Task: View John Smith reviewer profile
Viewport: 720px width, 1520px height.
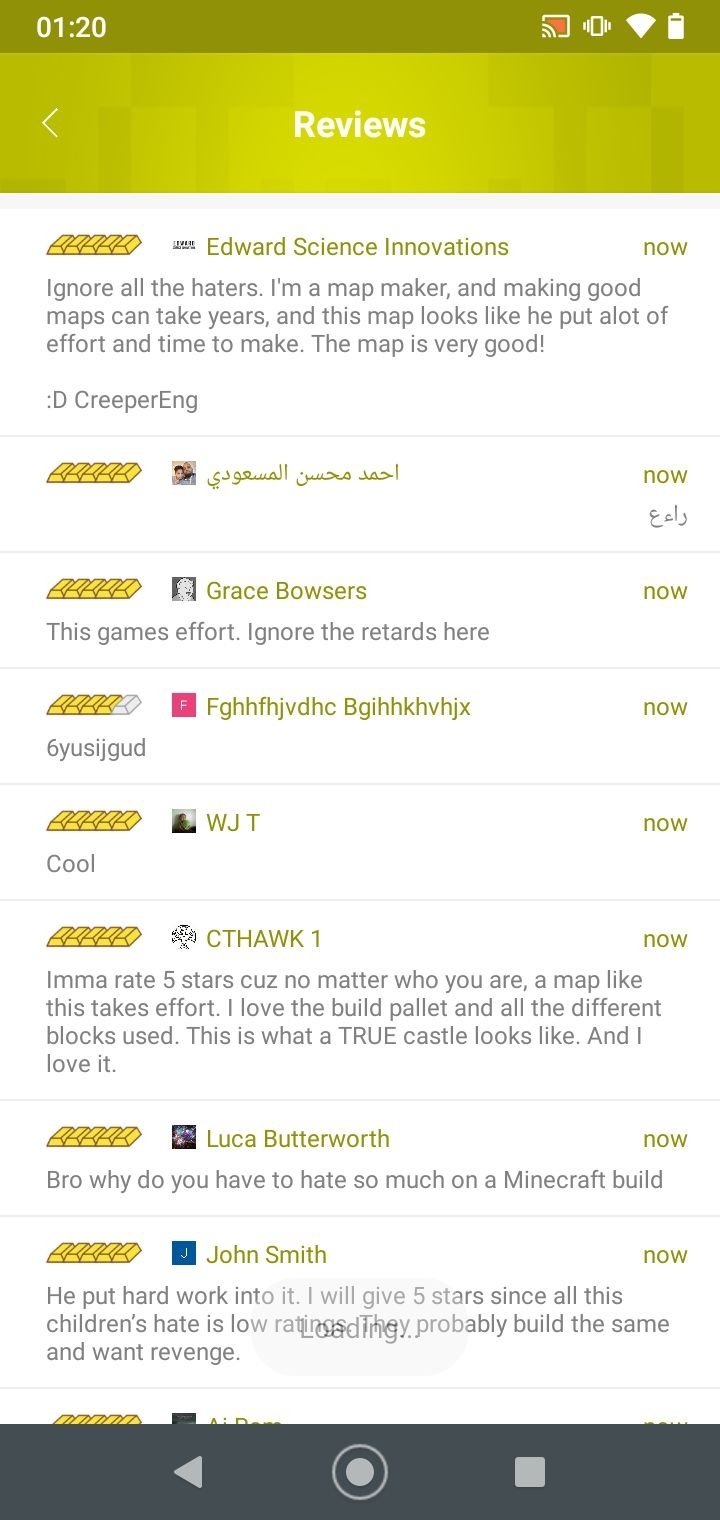Action: click(266, 1255)
